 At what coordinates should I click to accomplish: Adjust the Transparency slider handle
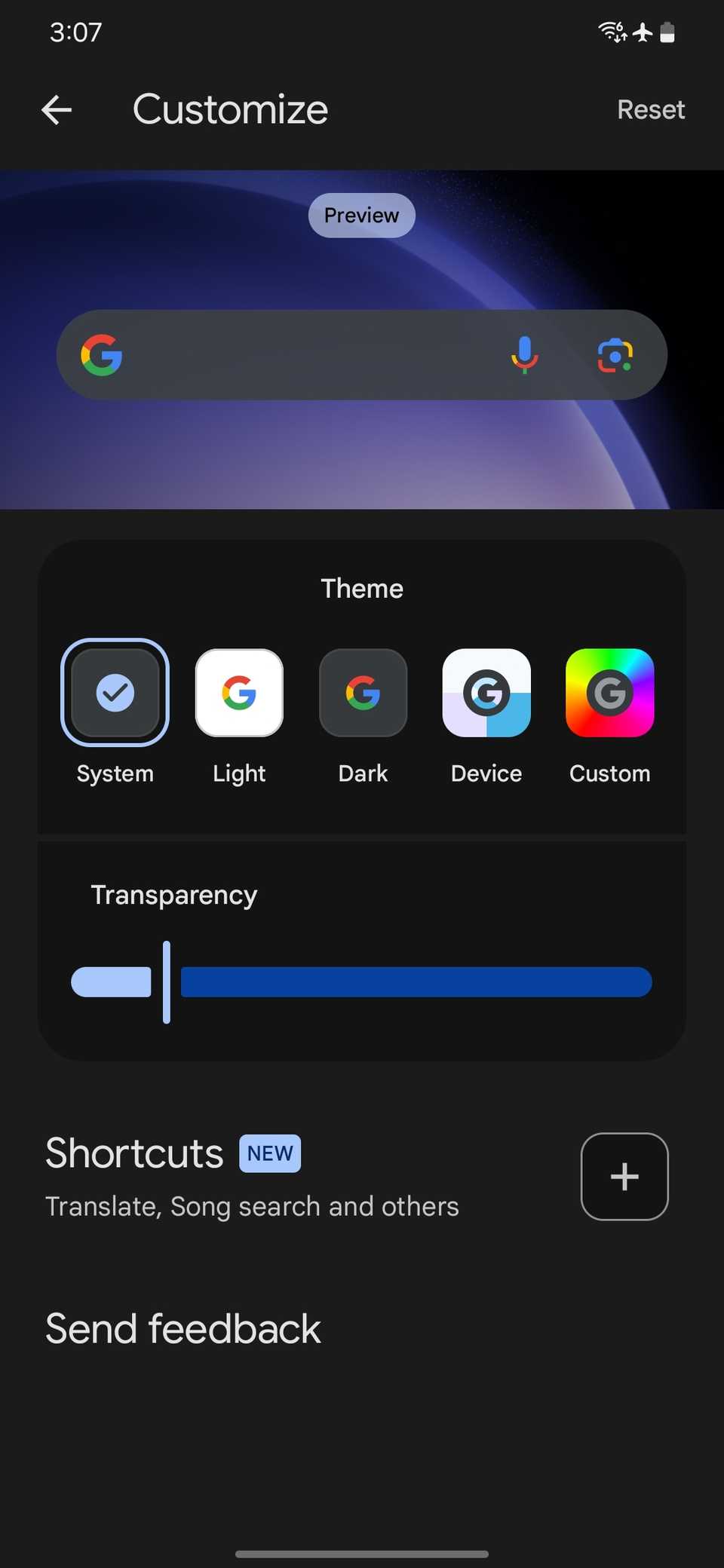tap(167, 982)
